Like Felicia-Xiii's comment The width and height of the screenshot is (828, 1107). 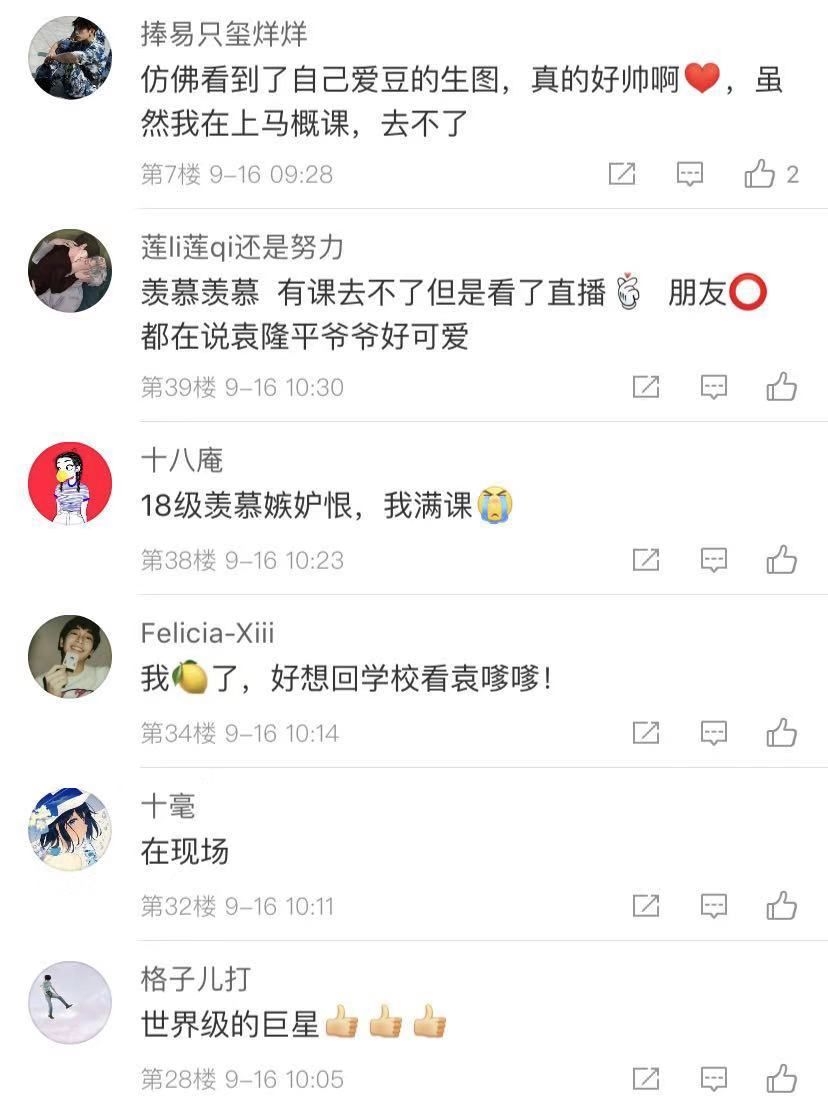(x=781, y=733)
